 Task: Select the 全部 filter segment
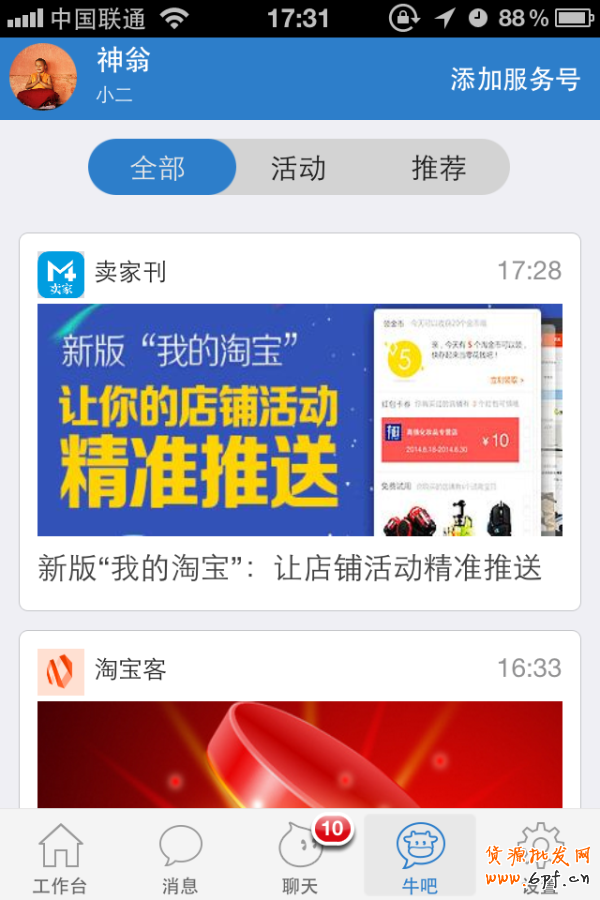[160, 167]
